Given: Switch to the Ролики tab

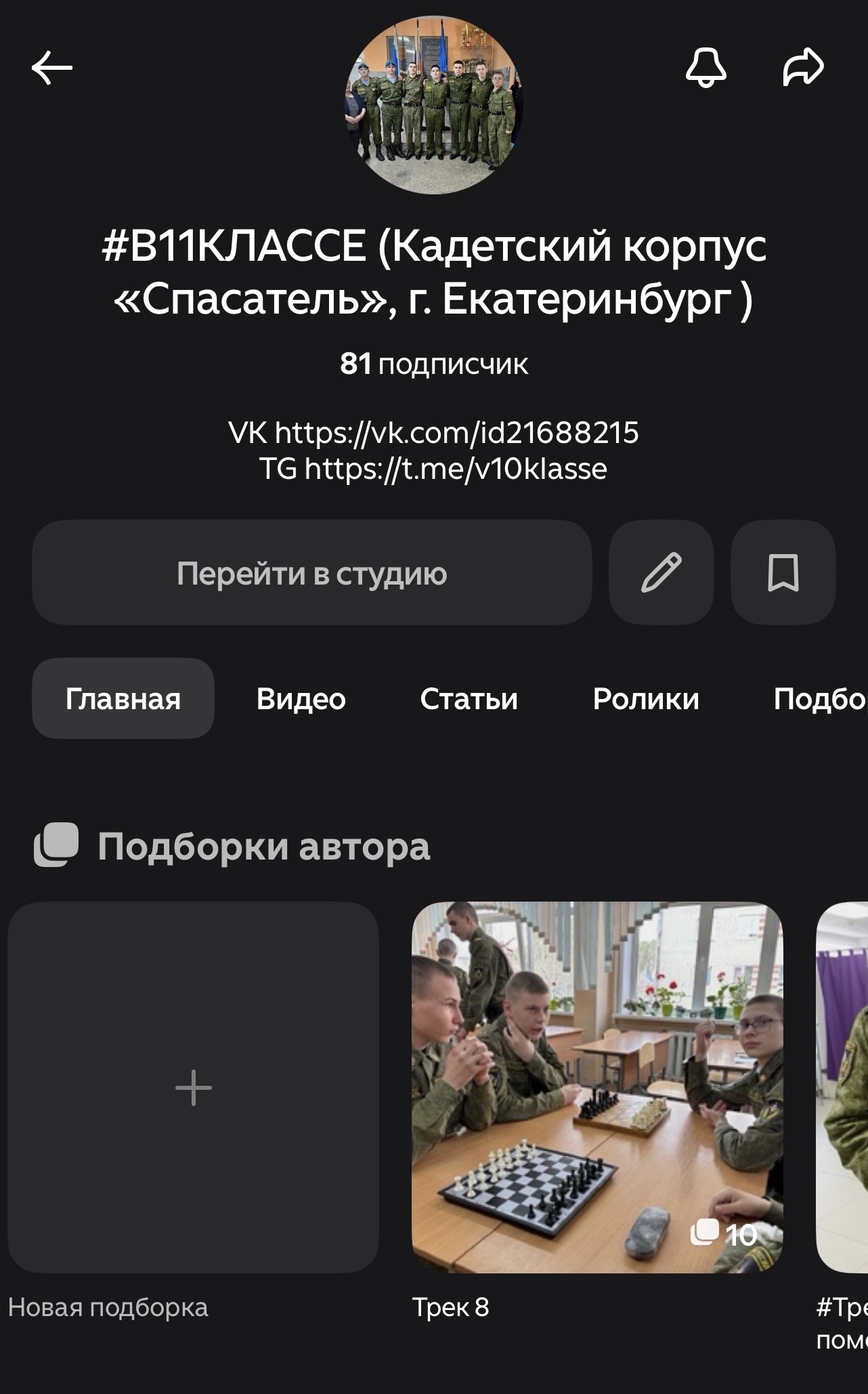Looking at the screenshot, I should coord(646,698).
